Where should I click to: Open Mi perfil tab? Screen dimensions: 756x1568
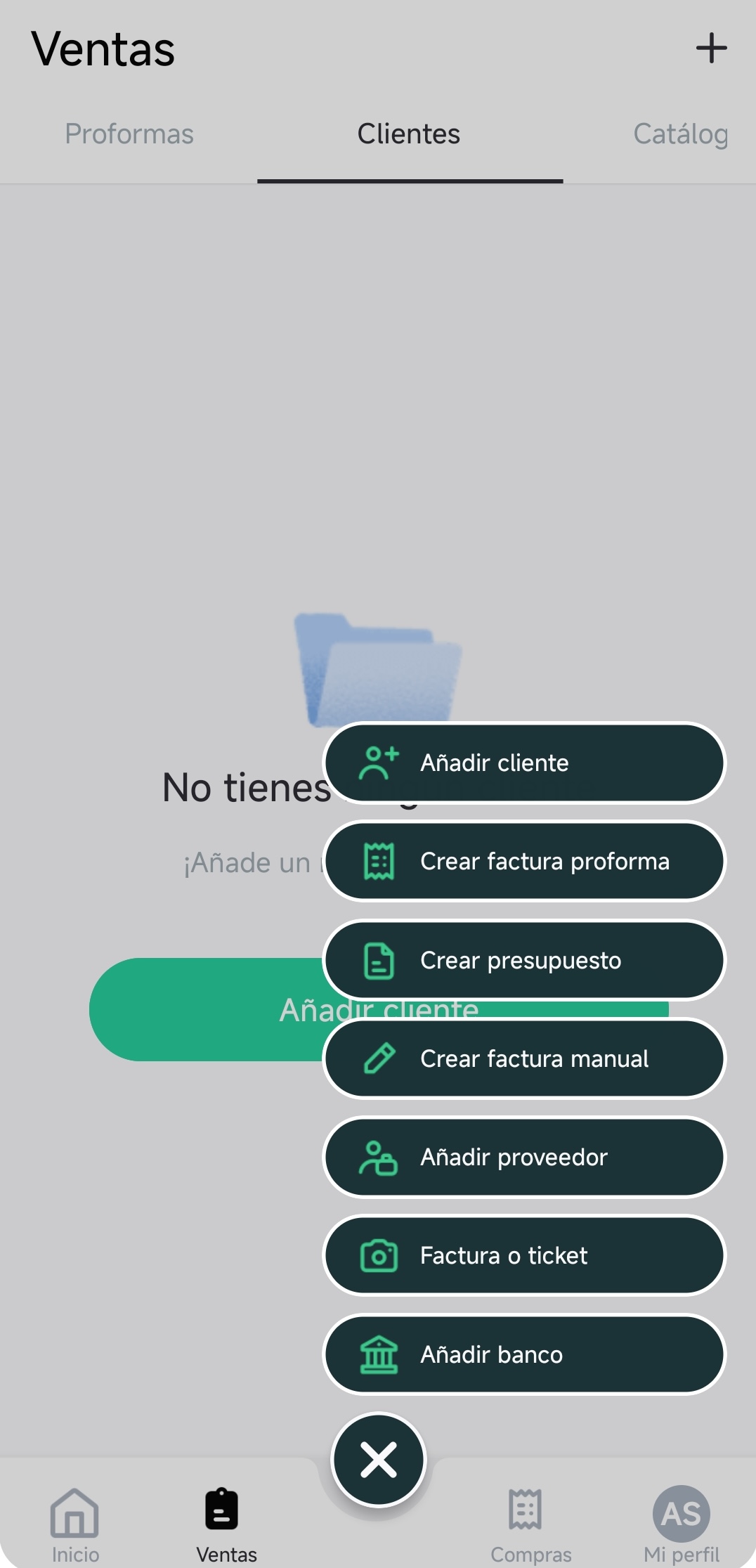coord(682,1525)
